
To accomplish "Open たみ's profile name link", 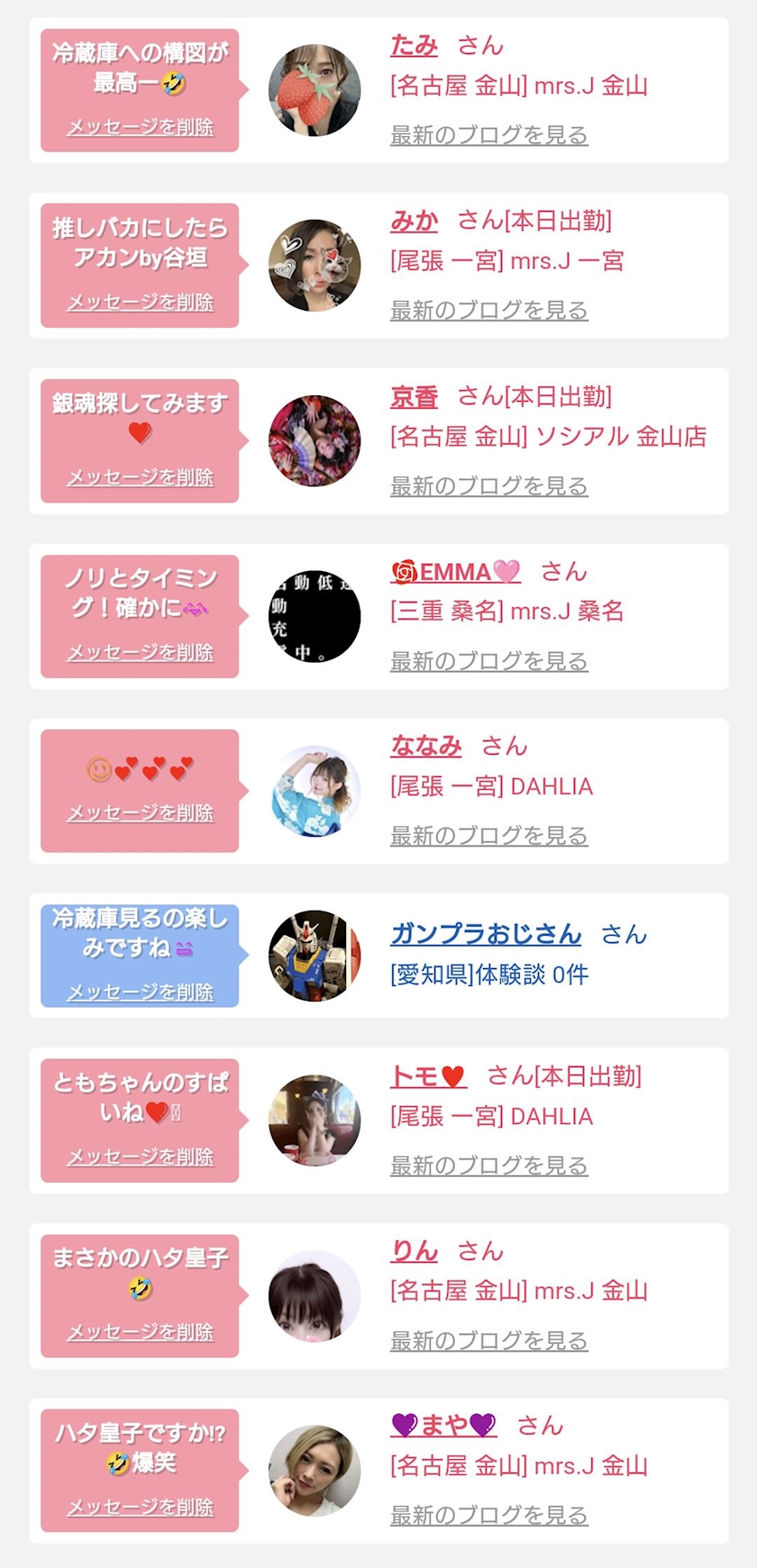I will [414, 45].
